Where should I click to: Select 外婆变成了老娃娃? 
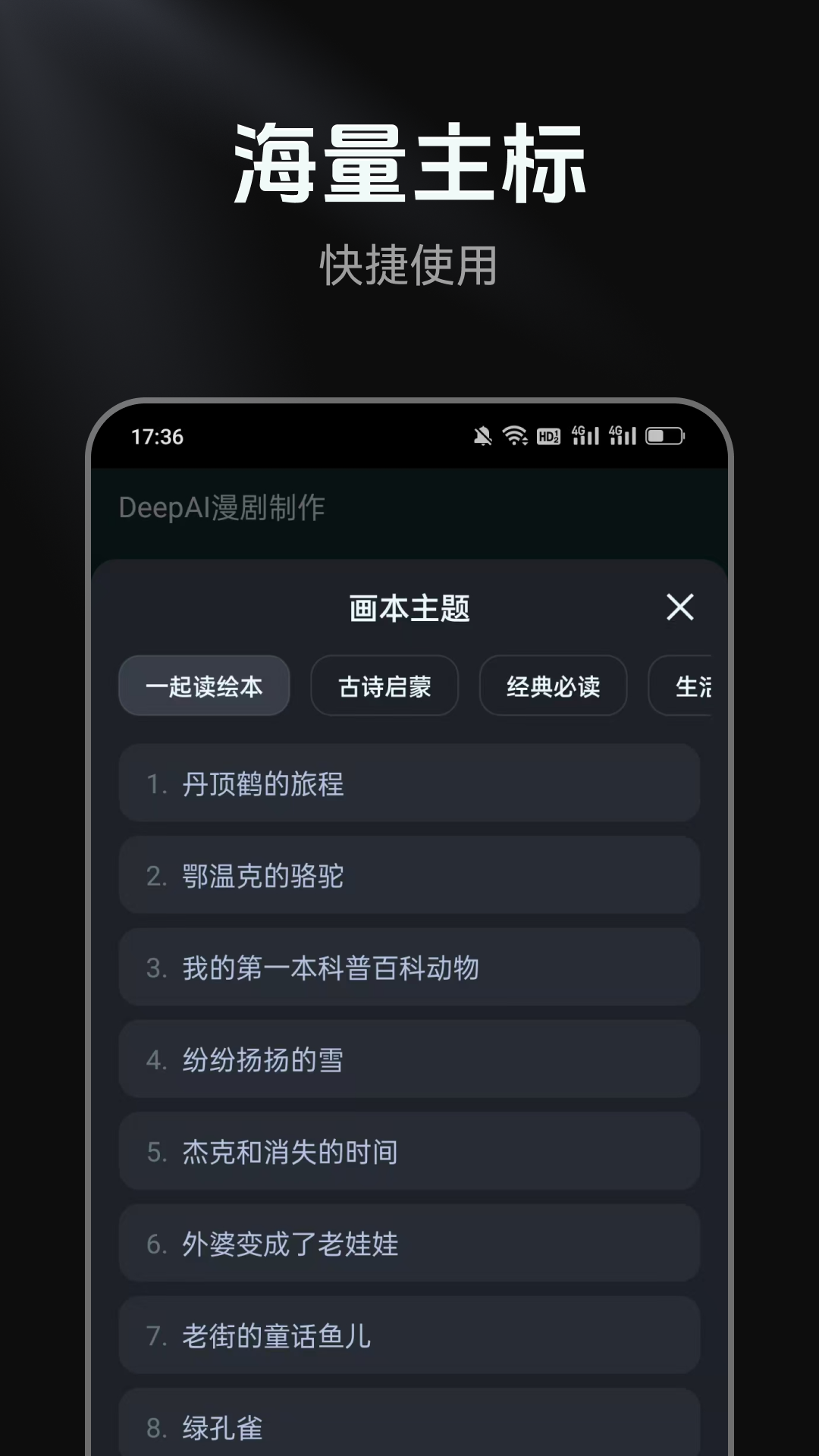click(x=409, y=1244)
